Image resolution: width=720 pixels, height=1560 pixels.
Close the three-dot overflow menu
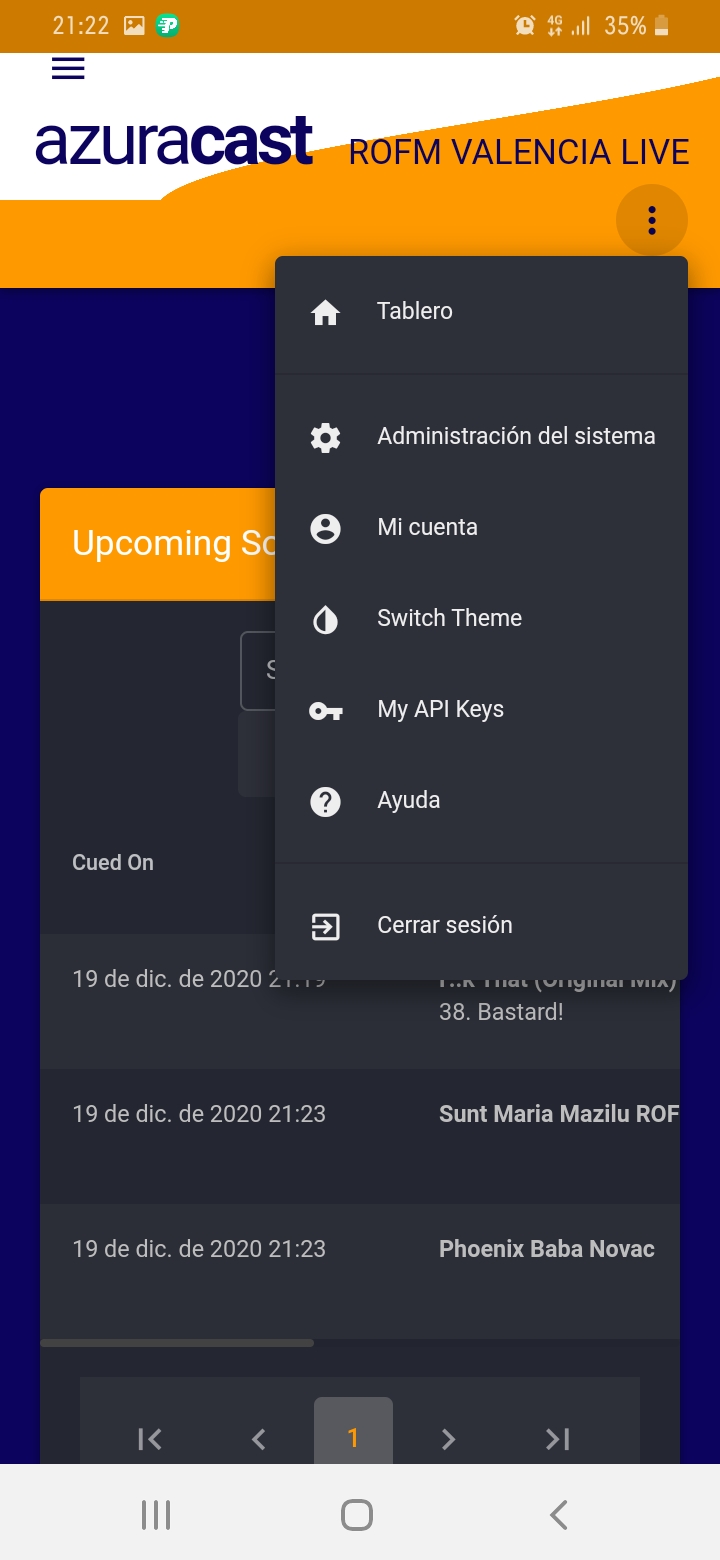(651, 220)
